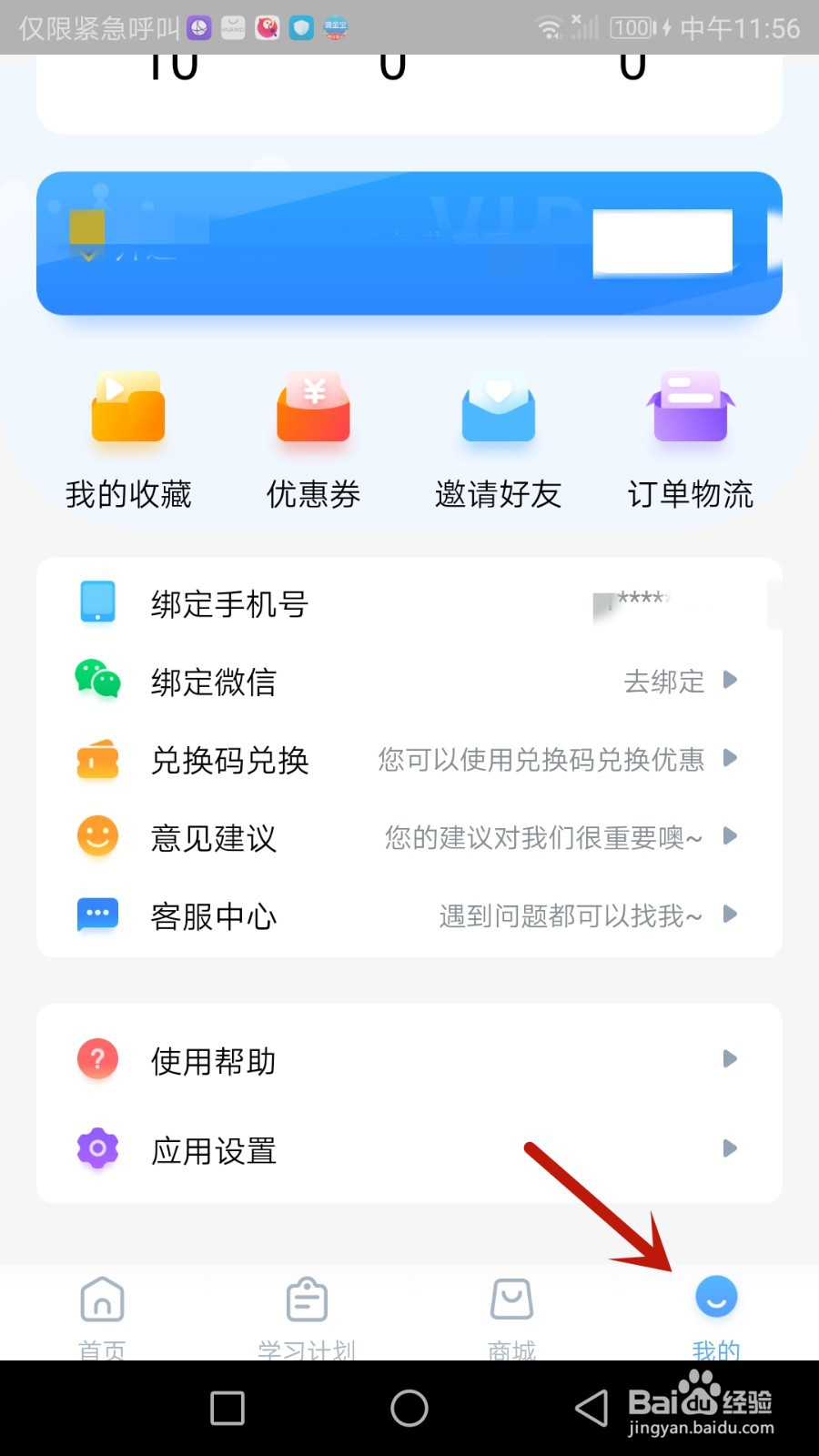Tap the system home button
The width and height of the screenshot is (819, 1456).
(409, 1408)
